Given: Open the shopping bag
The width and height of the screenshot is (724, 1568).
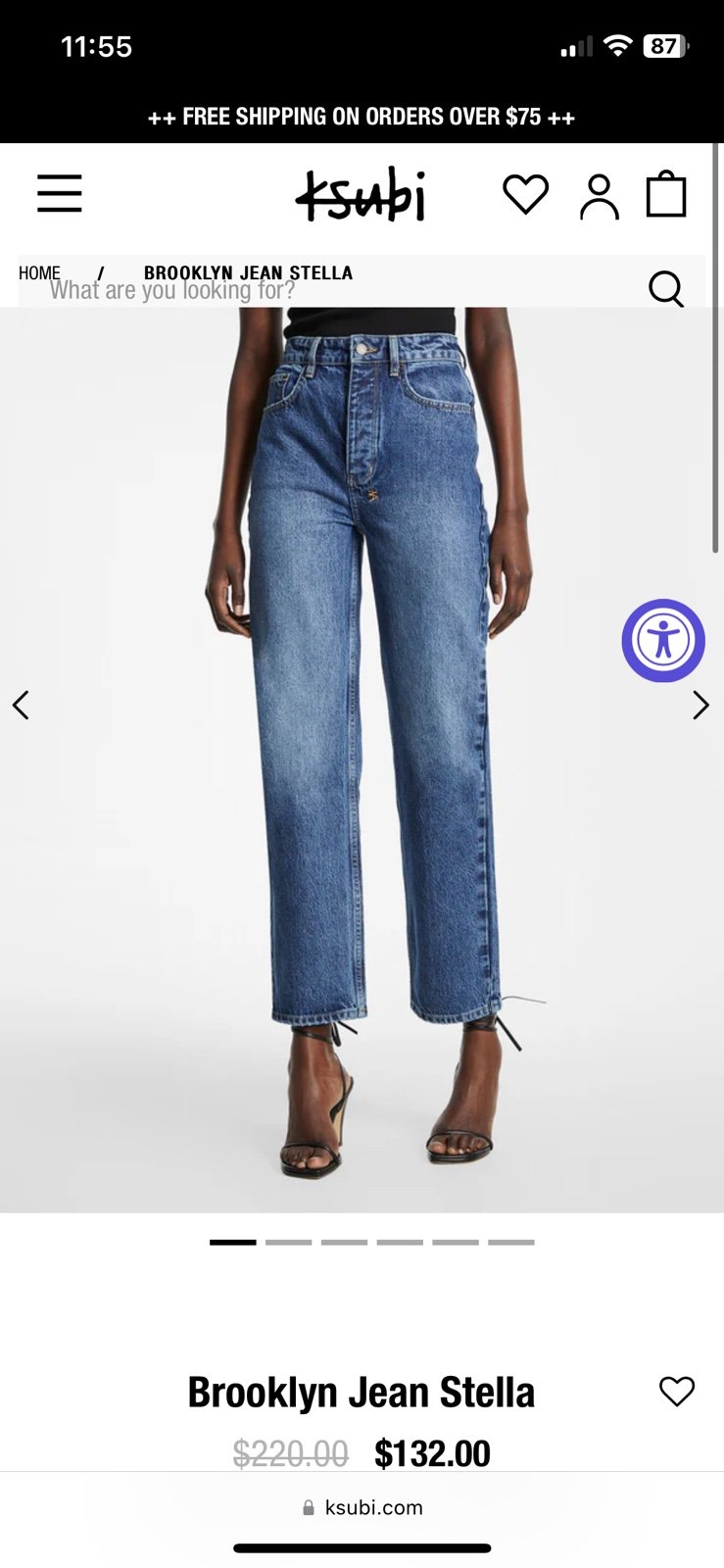Looking at the screenshot, I should click(666, 193).
